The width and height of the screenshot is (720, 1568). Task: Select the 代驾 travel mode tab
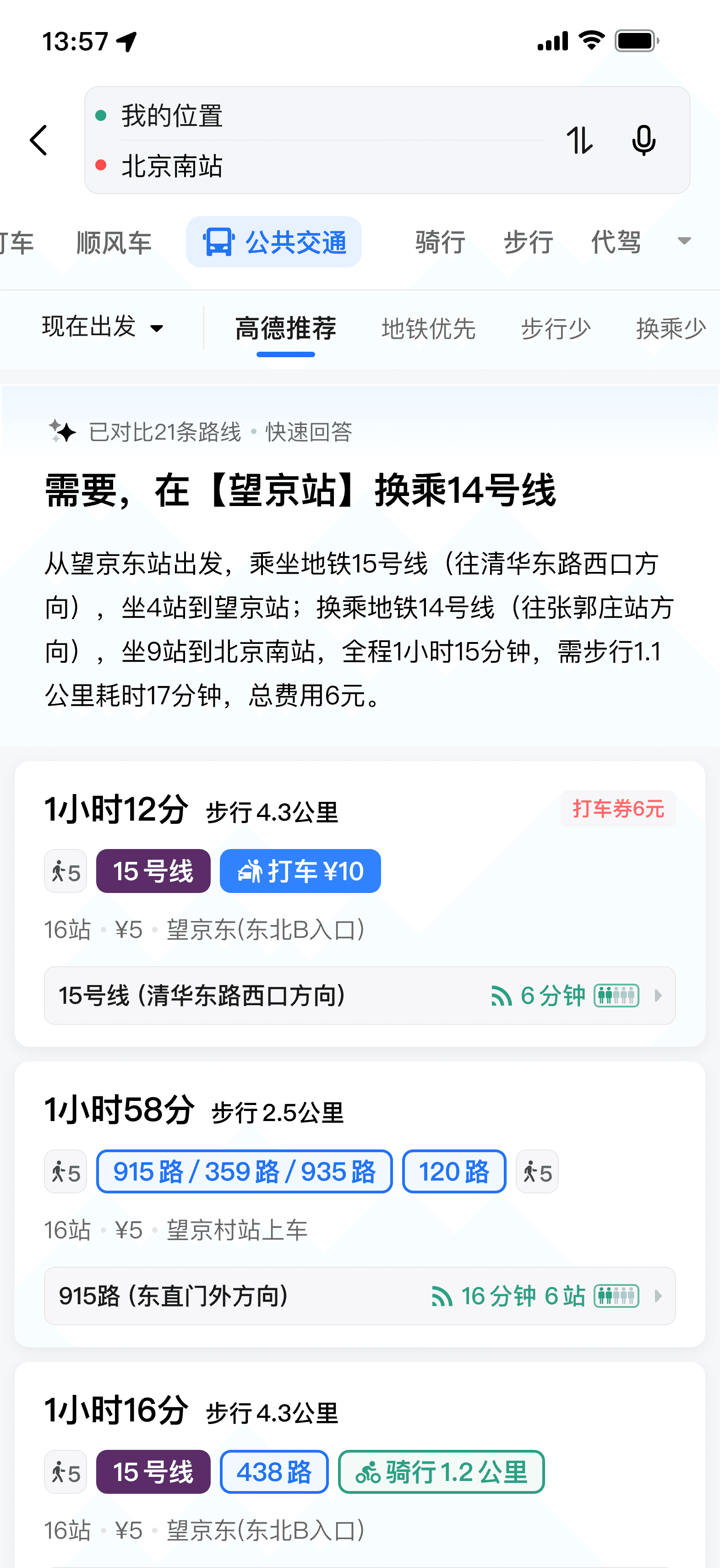616,242
